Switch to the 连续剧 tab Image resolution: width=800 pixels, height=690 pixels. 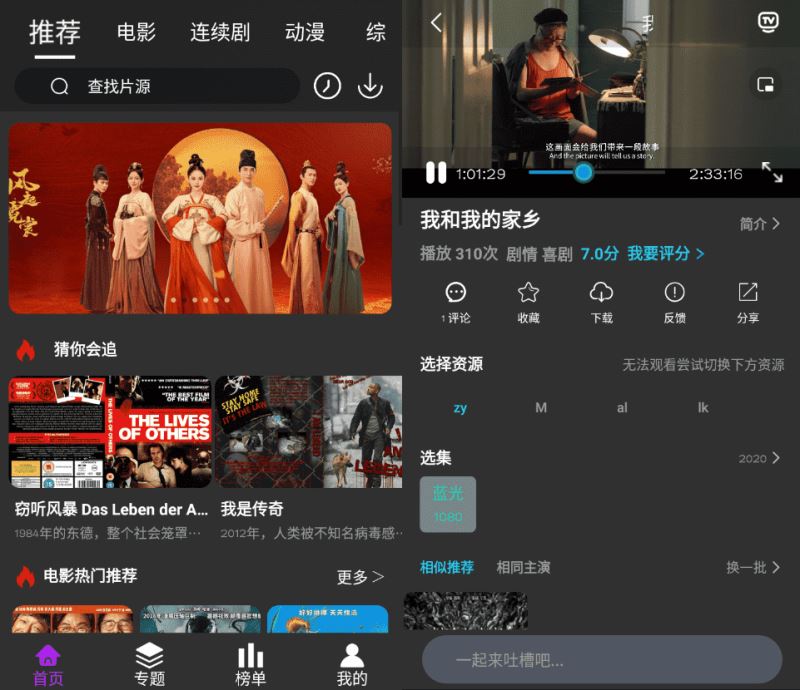click(x=220, y=32)
